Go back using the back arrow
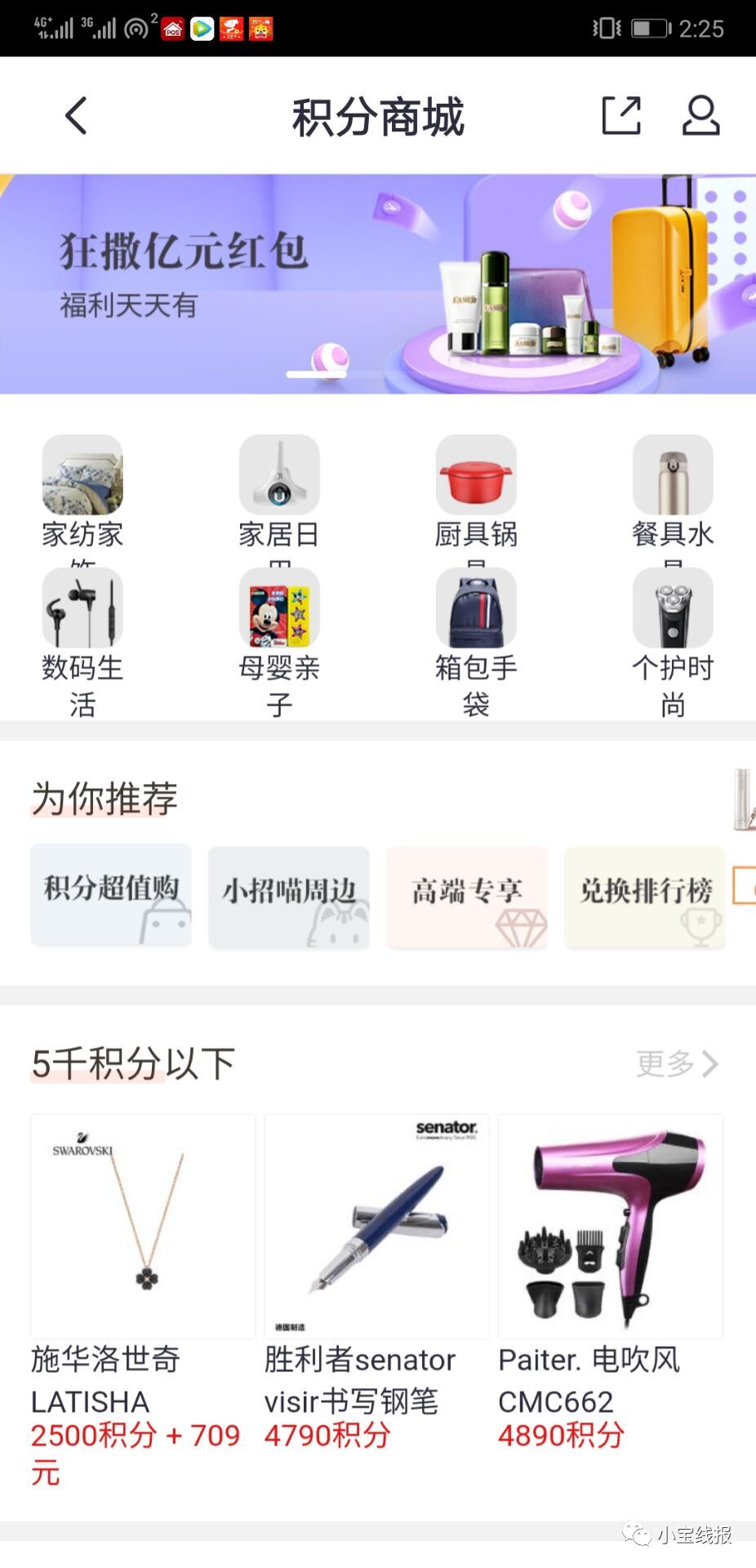The width and height of the screenshot is (756, 1568). [x=76, y=115]
